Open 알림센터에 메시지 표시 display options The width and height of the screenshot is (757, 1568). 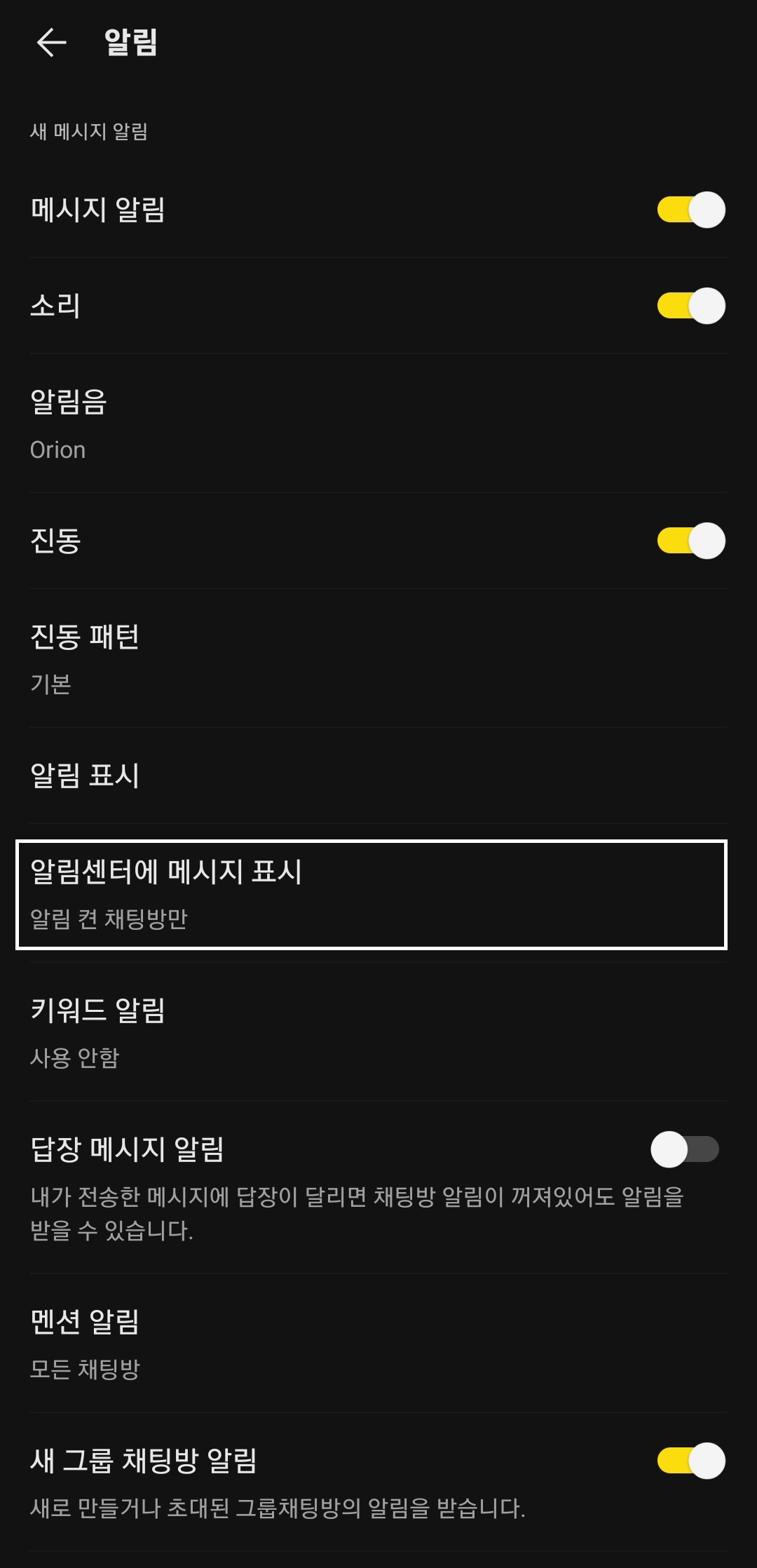click(280, 891)
